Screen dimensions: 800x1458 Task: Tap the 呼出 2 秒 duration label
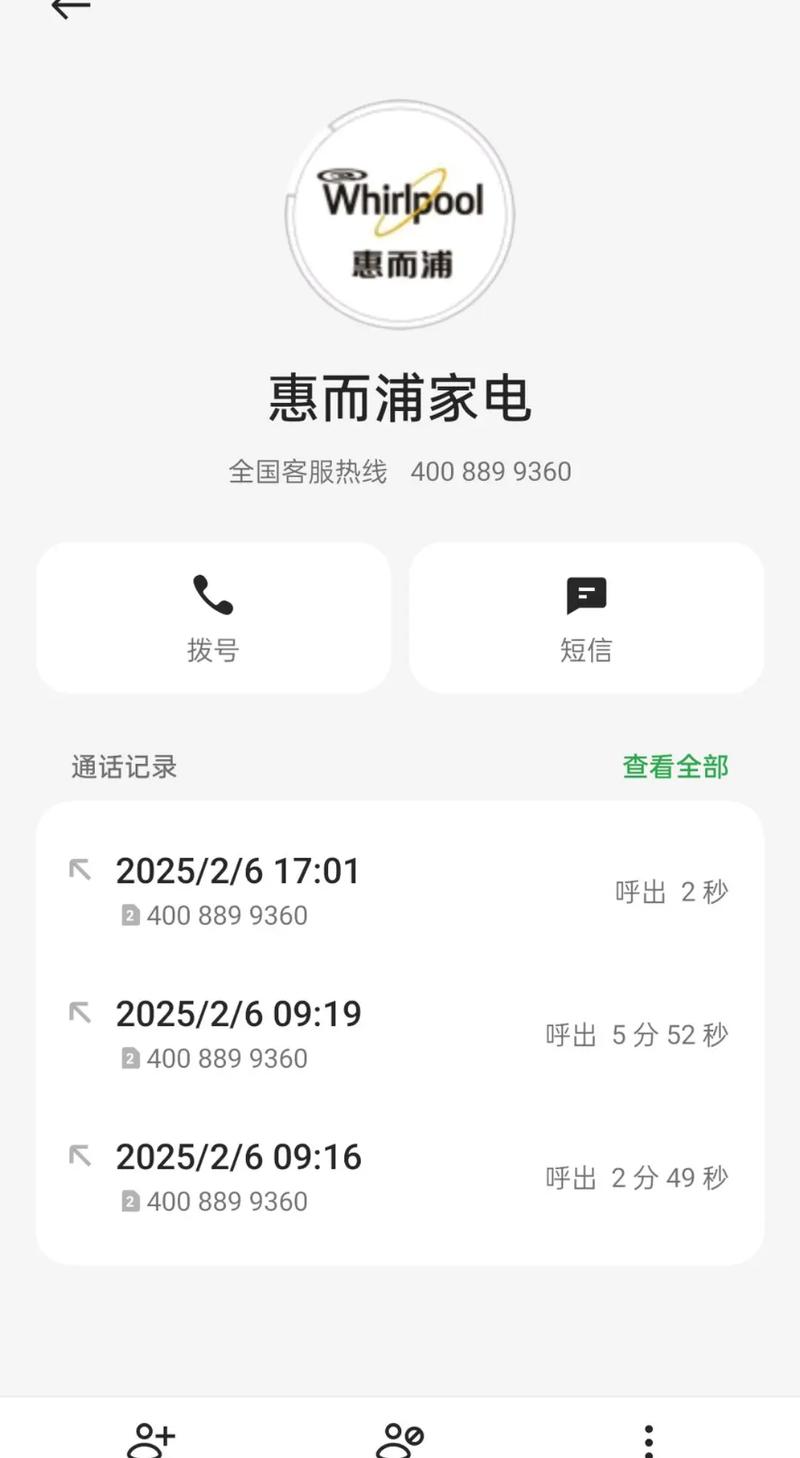click(671, 891)
